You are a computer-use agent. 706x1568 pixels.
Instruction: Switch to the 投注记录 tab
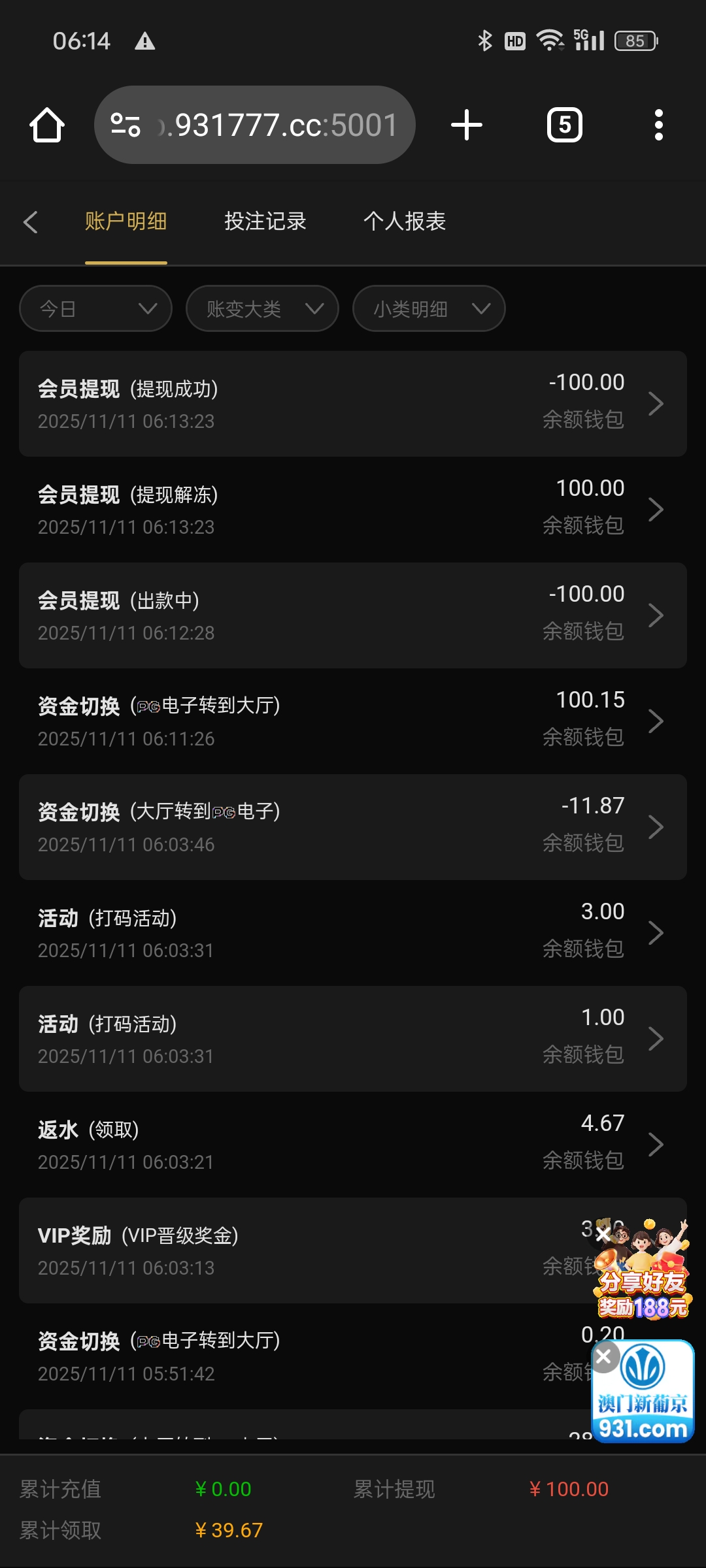click(265, 221)
